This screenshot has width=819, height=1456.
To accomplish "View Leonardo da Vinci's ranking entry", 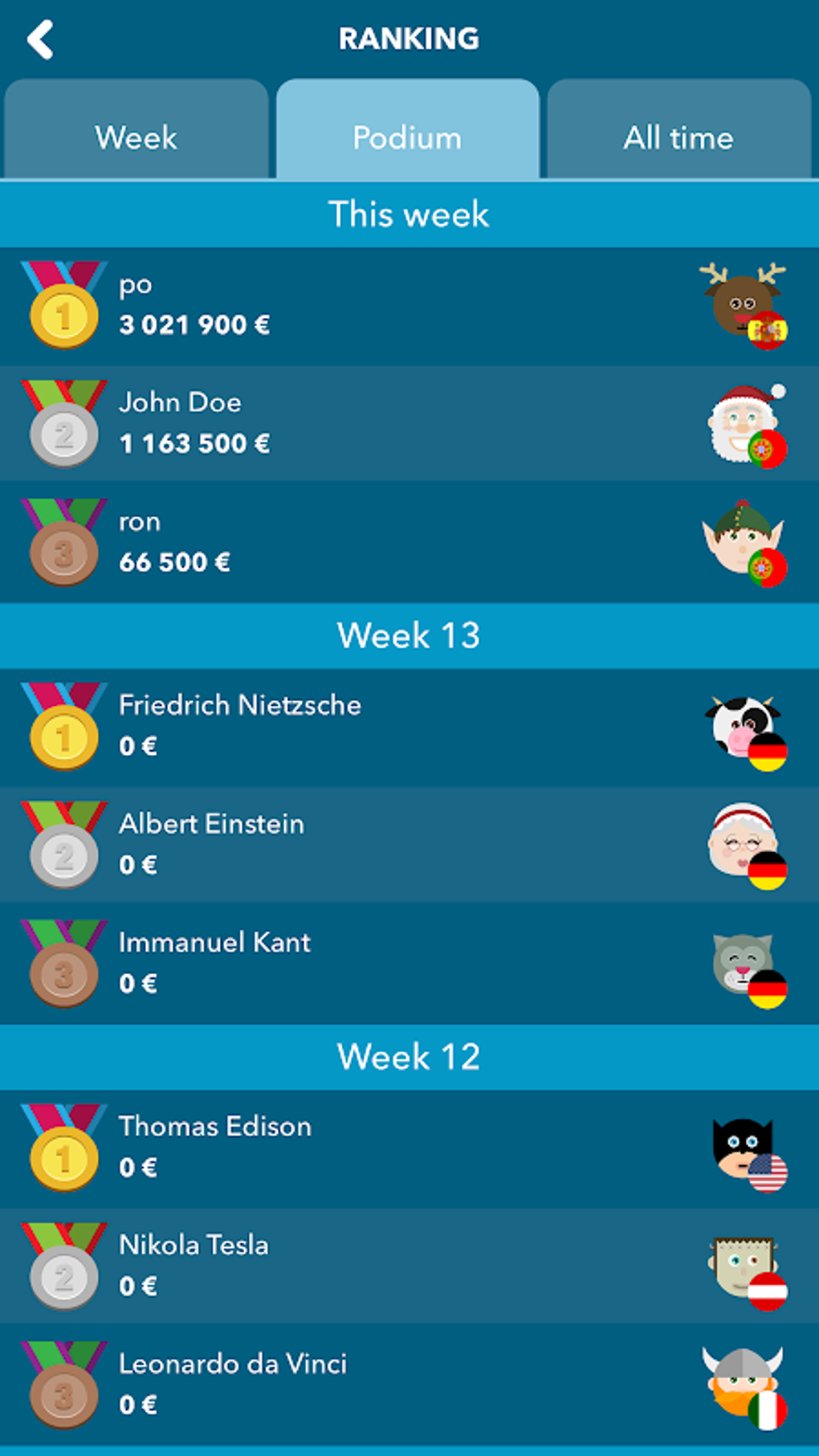I will click(409, 1385).
